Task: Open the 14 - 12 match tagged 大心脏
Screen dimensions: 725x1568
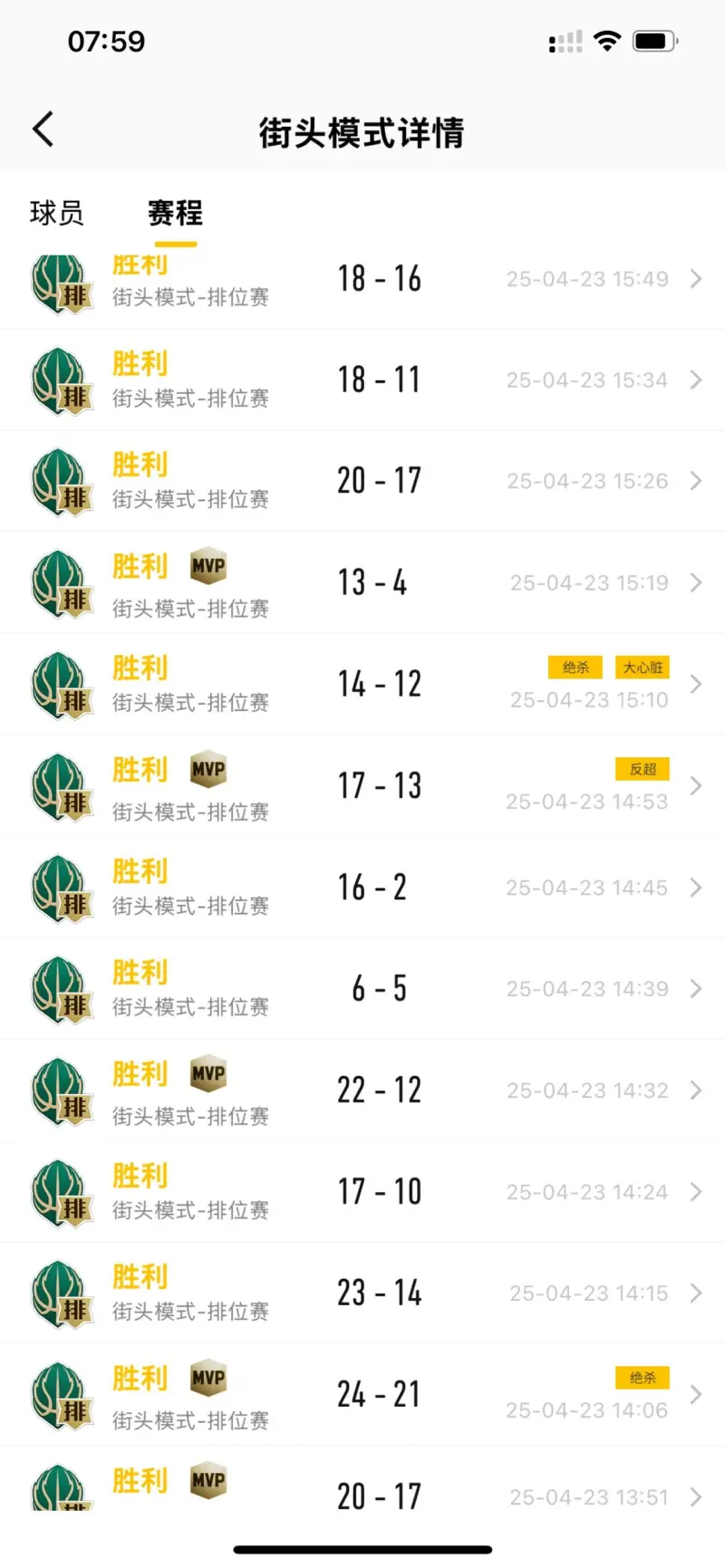Action: [x=362, y=684]
